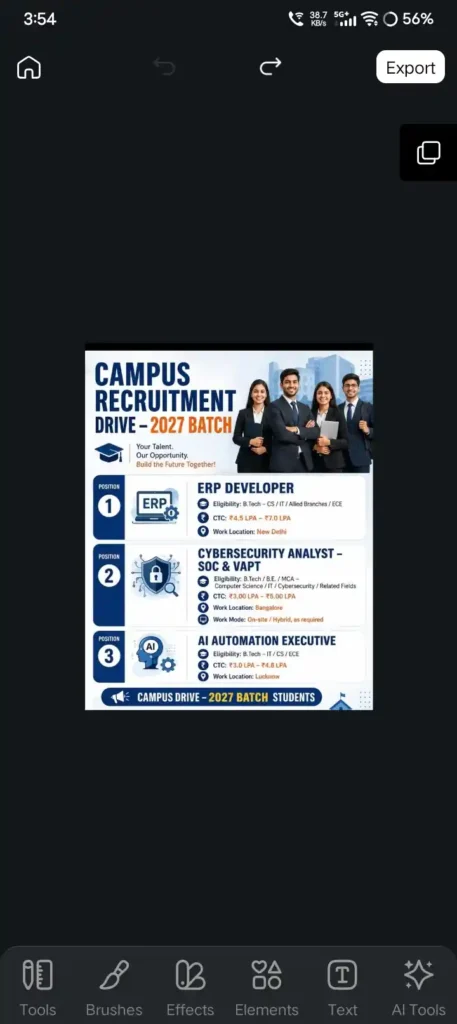Export the recruitment poster
The height and width of the screenshot is (1024, 457).
click(x=410, y=67)
